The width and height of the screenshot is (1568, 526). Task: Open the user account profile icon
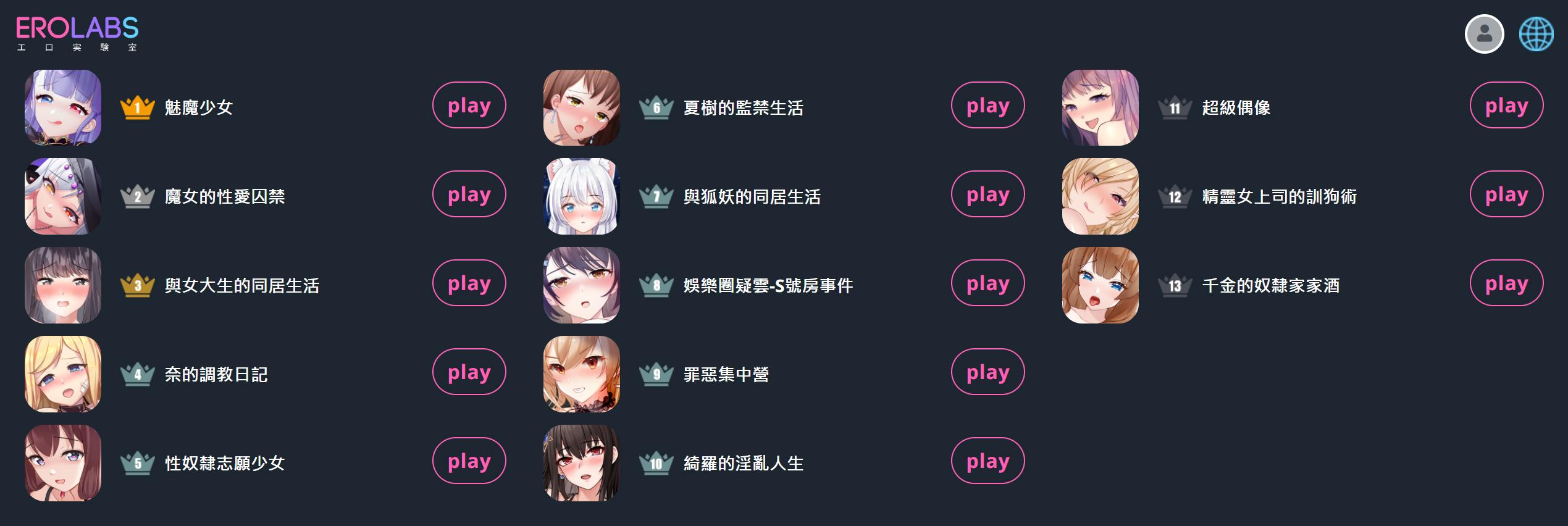click(x=1484, y=34)
